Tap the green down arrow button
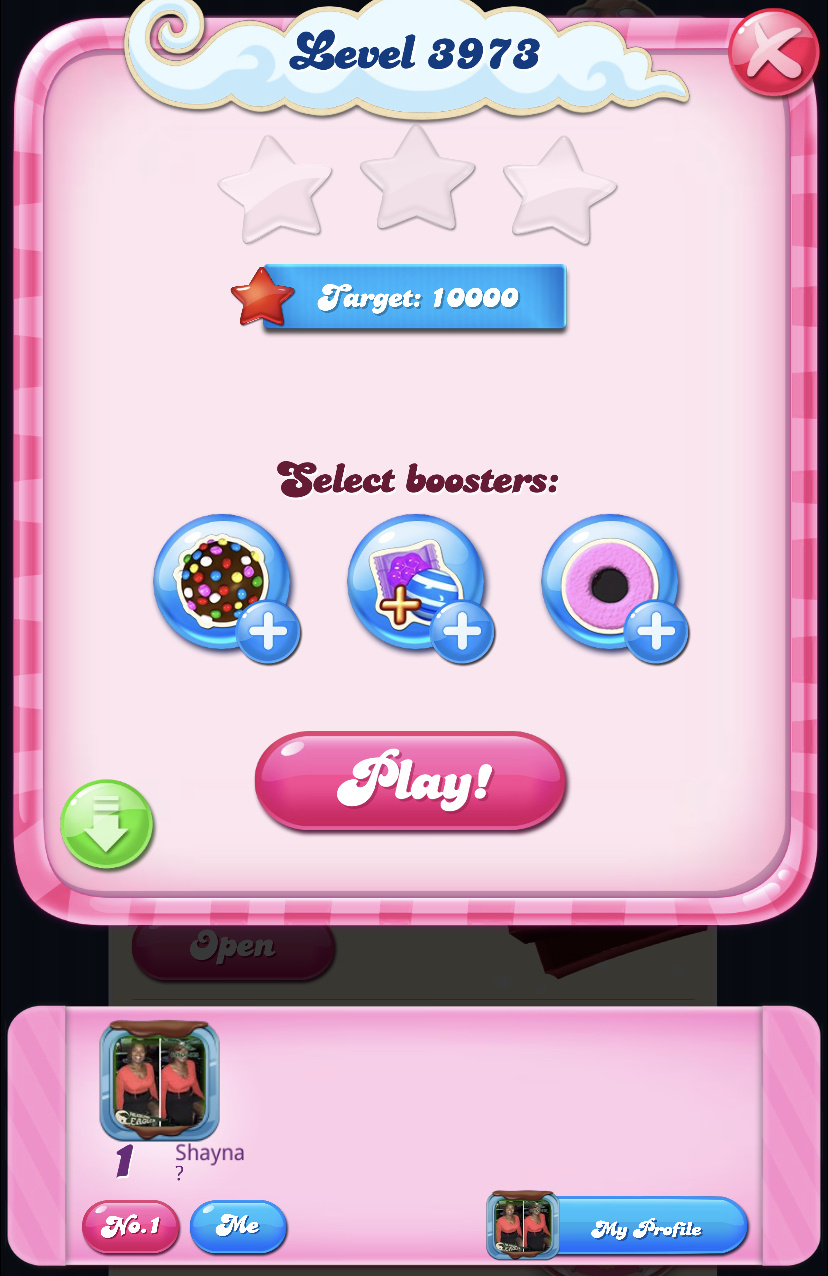Viewport: 828px width, 1276px height. click(x=107, y=824)
